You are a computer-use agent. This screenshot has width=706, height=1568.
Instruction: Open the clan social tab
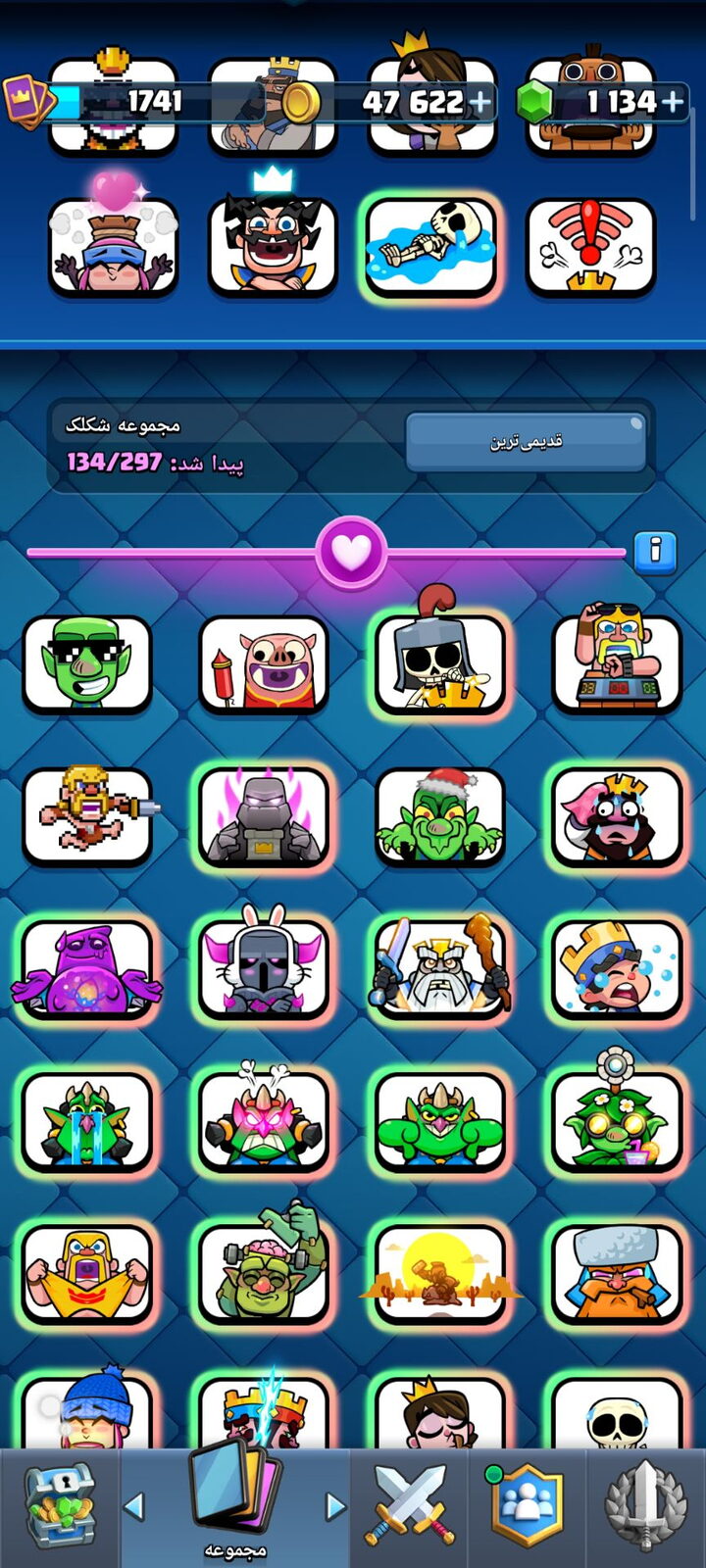pos(528,1507)
